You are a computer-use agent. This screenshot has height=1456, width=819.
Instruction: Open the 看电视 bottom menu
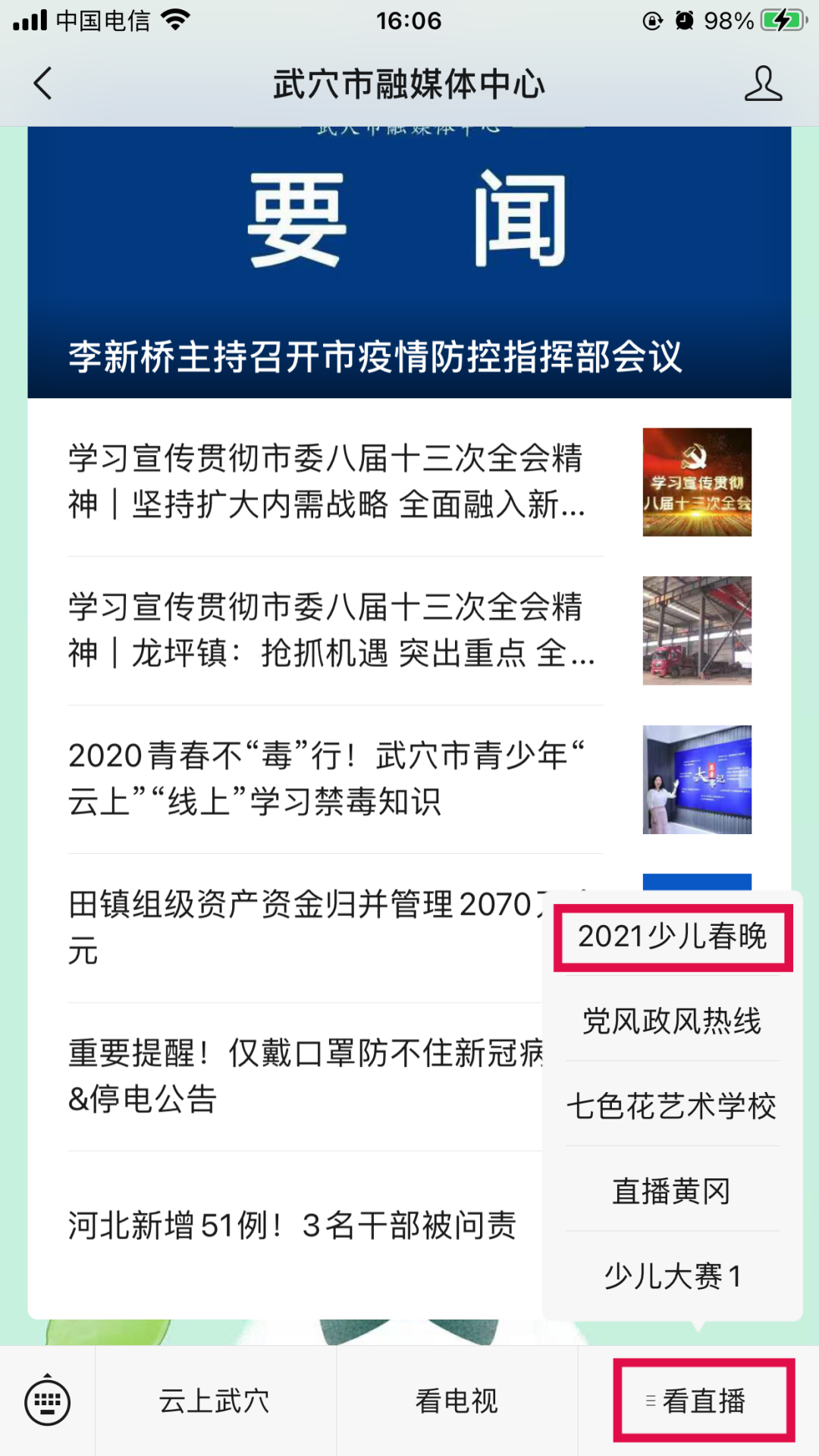click(457, 1401)
